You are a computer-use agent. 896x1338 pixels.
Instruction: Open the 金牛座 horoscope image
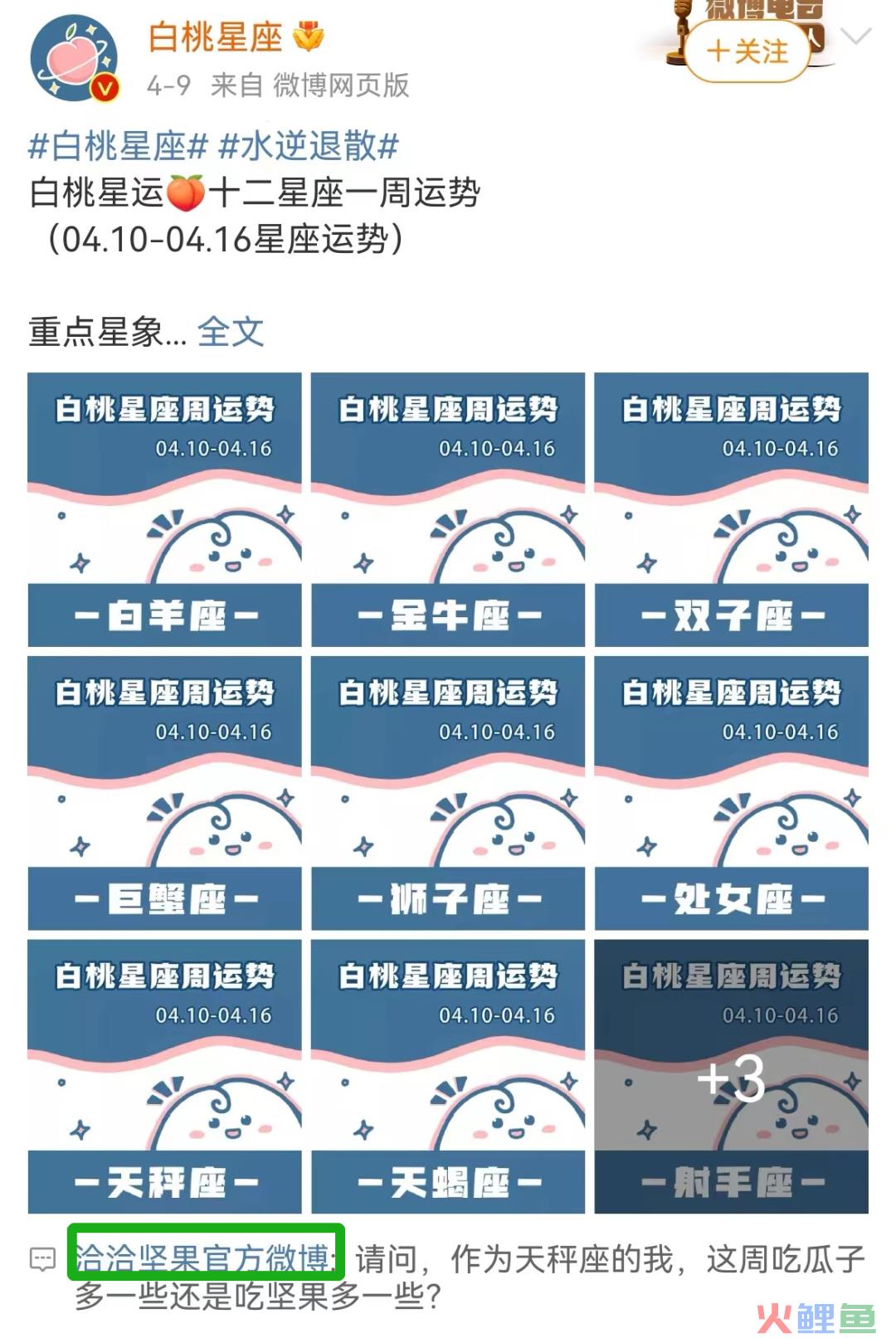448,509
